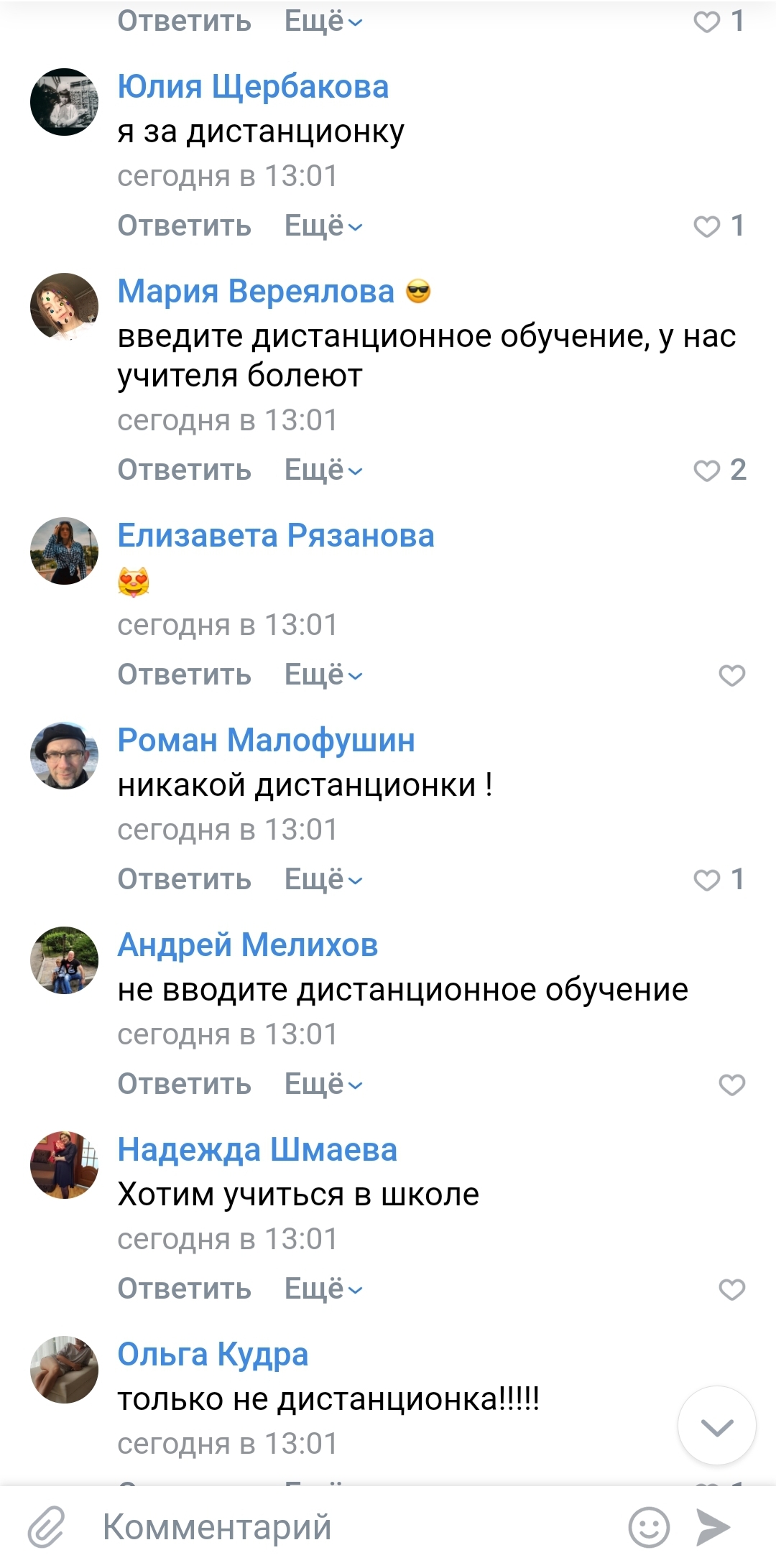Like Роман Малофушин's comment
The width and height of the screenshot is (776, 1568).
click(708, 880)
